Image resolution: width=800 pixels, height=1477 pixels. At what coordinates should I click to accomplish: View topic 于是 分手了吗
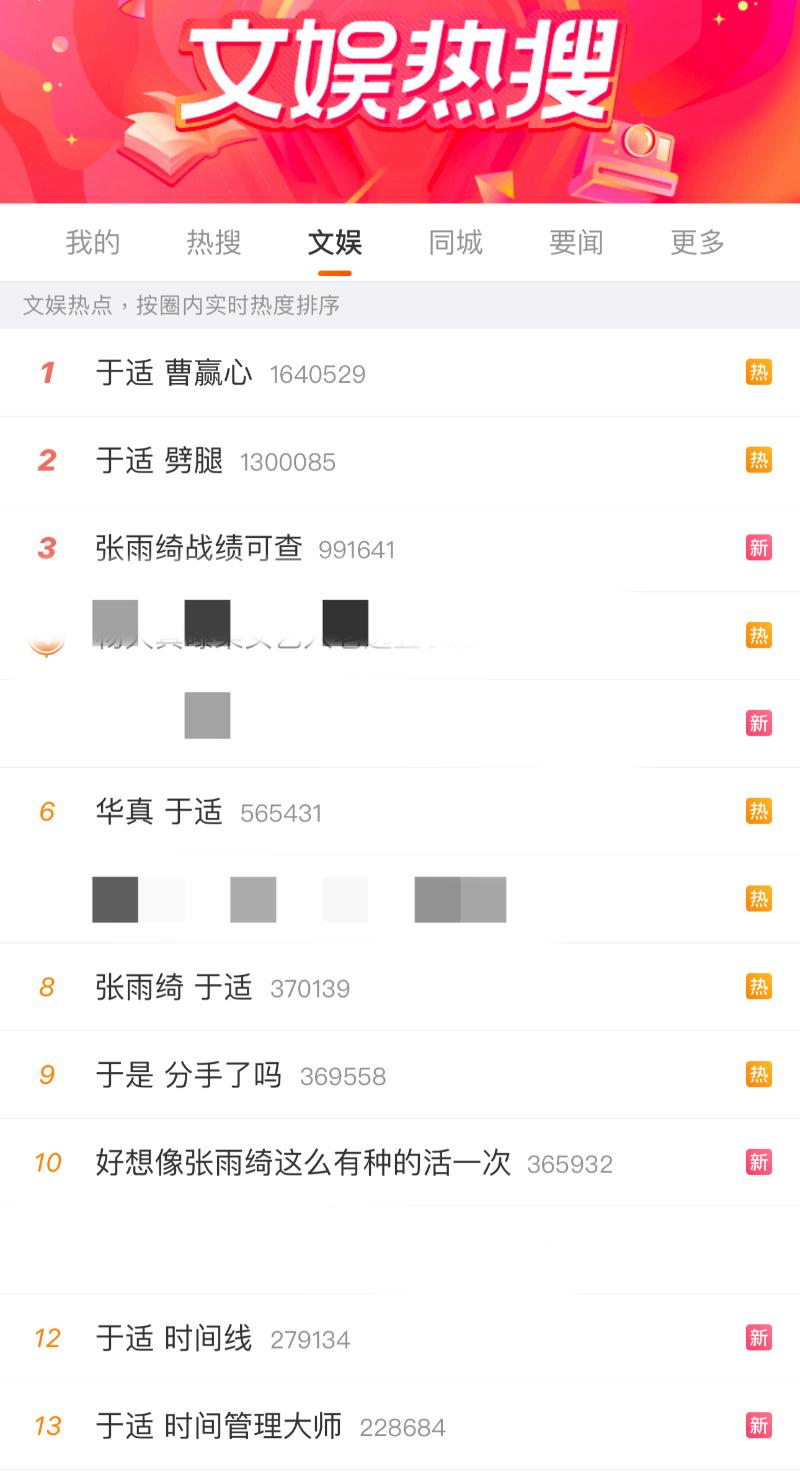coord(189,1075)
